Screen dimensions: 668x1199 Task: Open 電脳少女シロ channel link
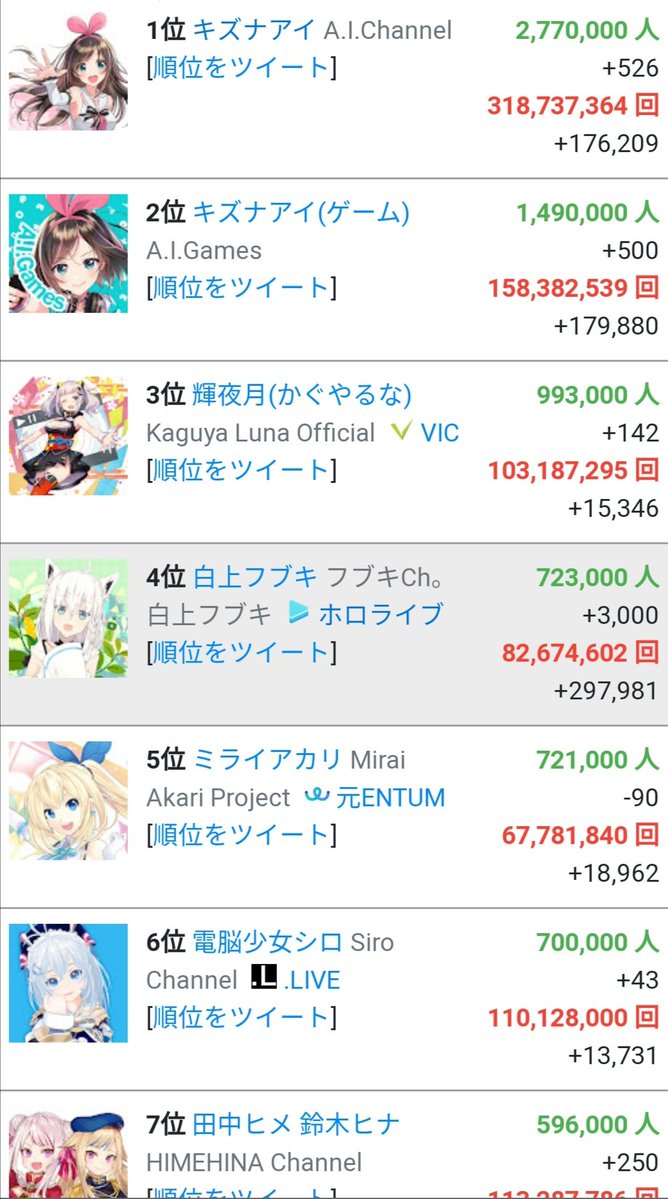[267, 942]
